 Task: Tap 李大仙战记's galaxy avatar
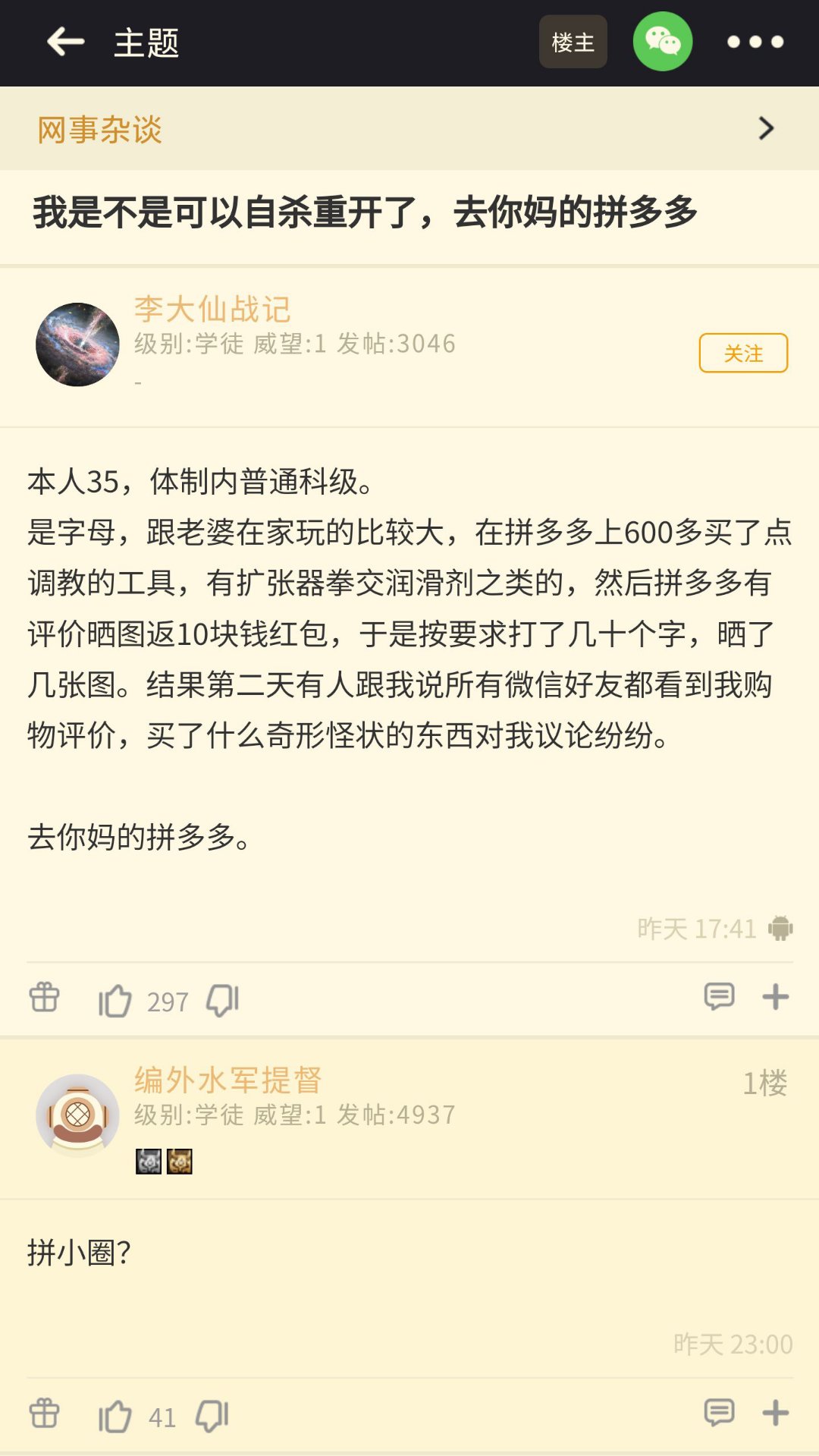77,340
